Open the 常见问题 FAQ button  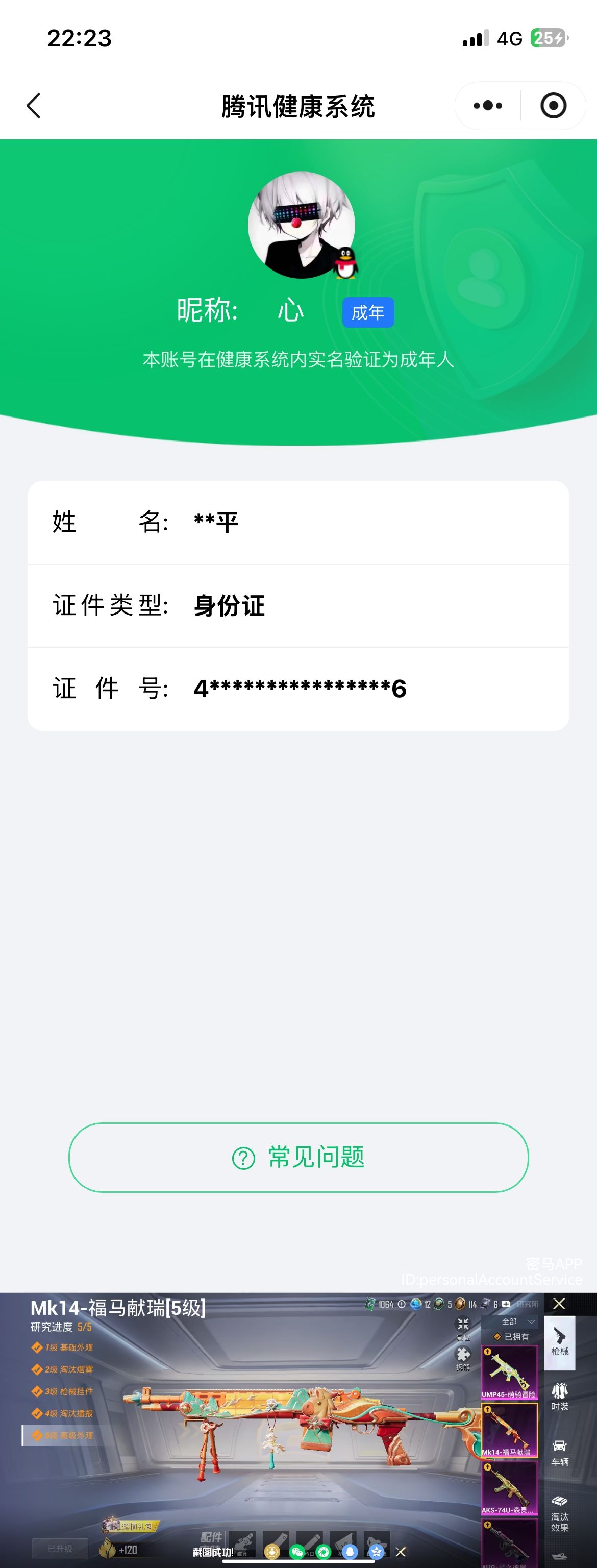[x=298, y=1158]
